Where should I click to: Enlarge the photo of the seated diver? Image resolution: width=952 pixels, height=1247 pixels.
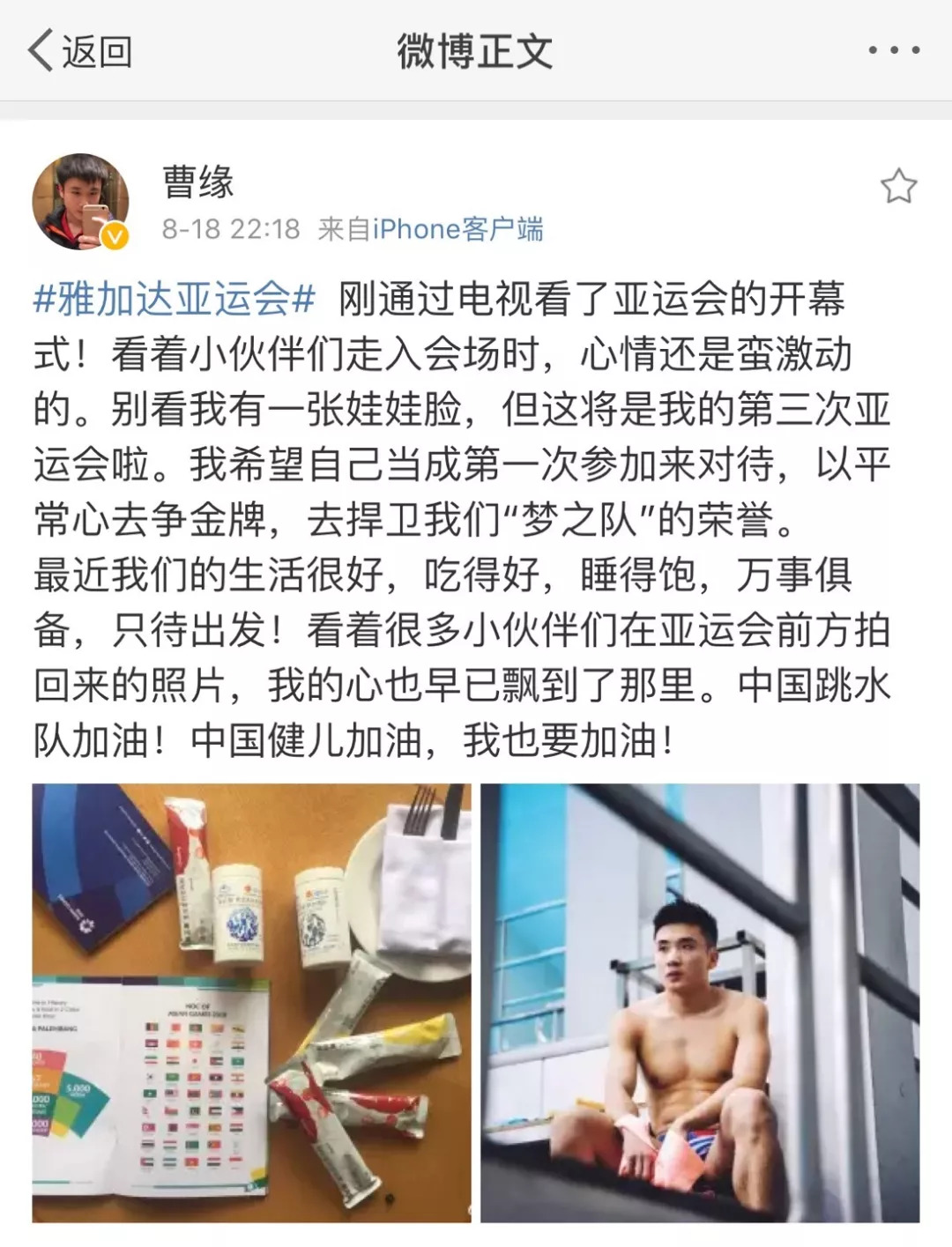point(700,1002)
